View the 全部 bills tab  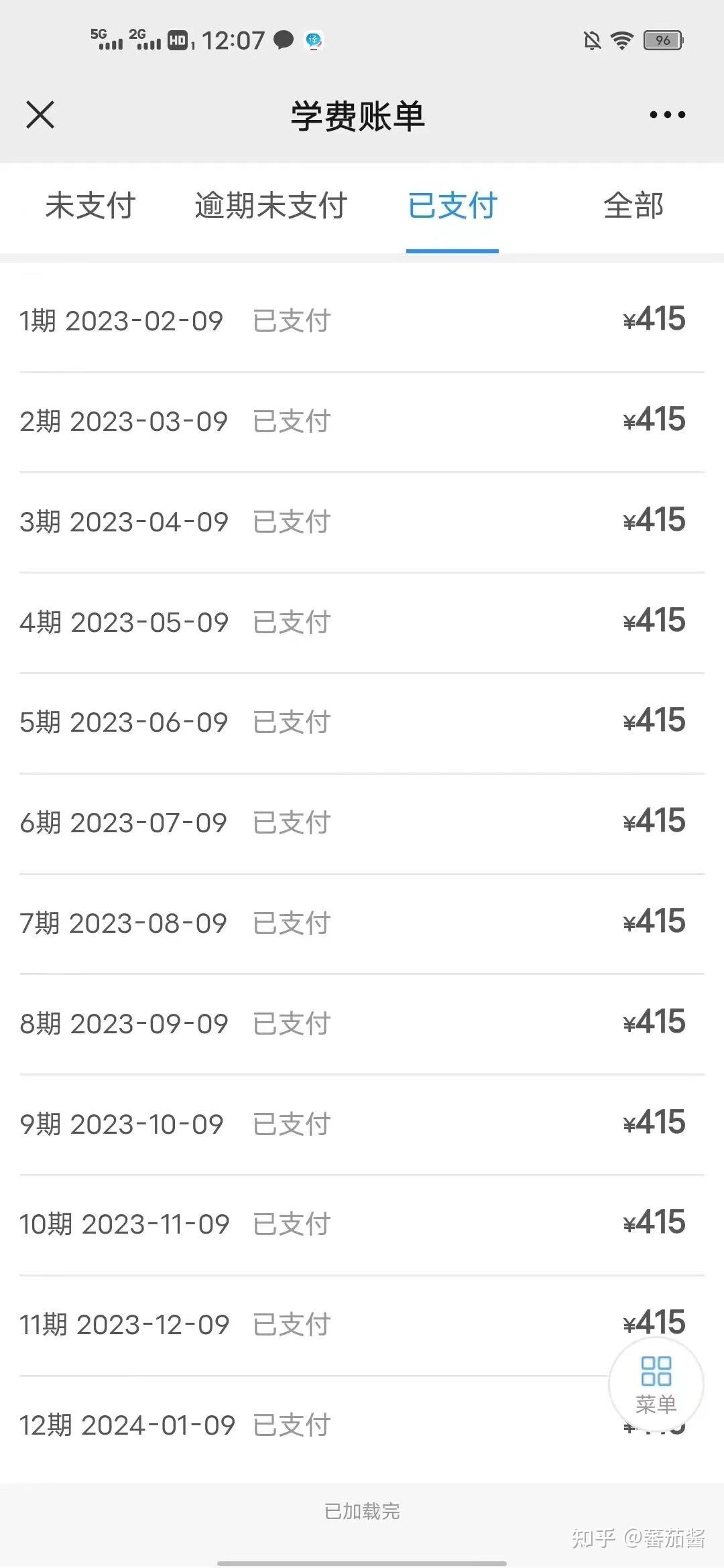[633, 206]
